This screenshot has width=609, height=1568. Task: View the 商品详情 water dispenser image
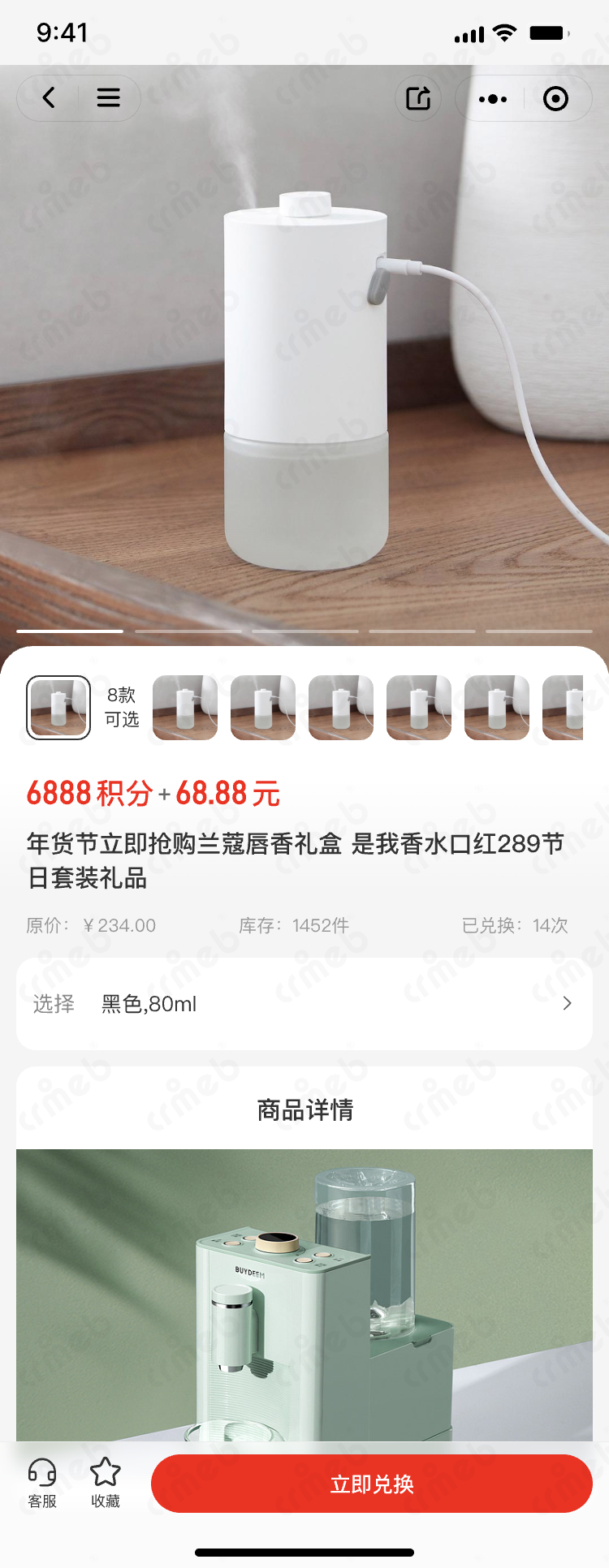point(304,1294)
